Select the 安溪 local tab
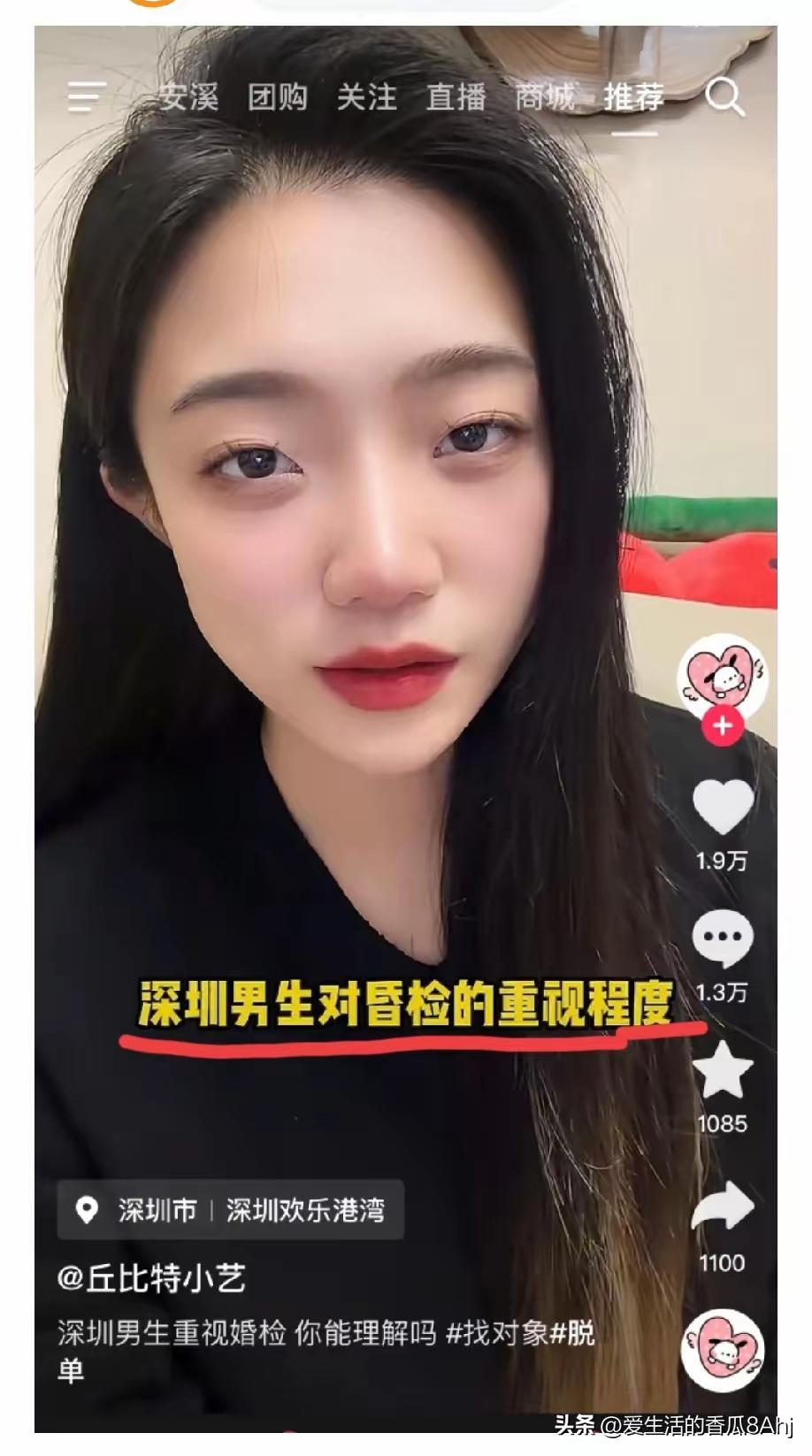The height and width of the screenshot is (1456, 812). (x=188, y=98)
